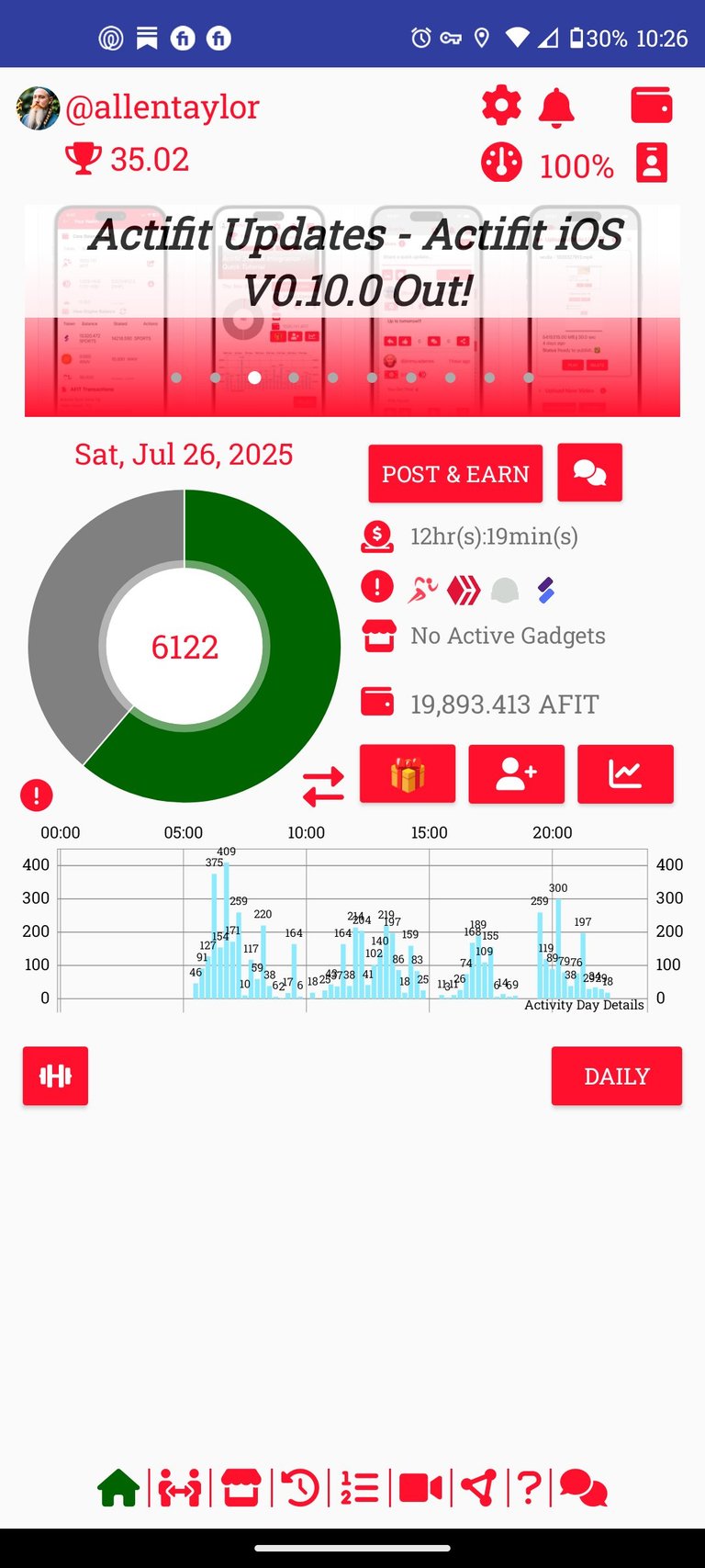Open the gift box rewards button

pyautogui.click(x=408, y=774)
